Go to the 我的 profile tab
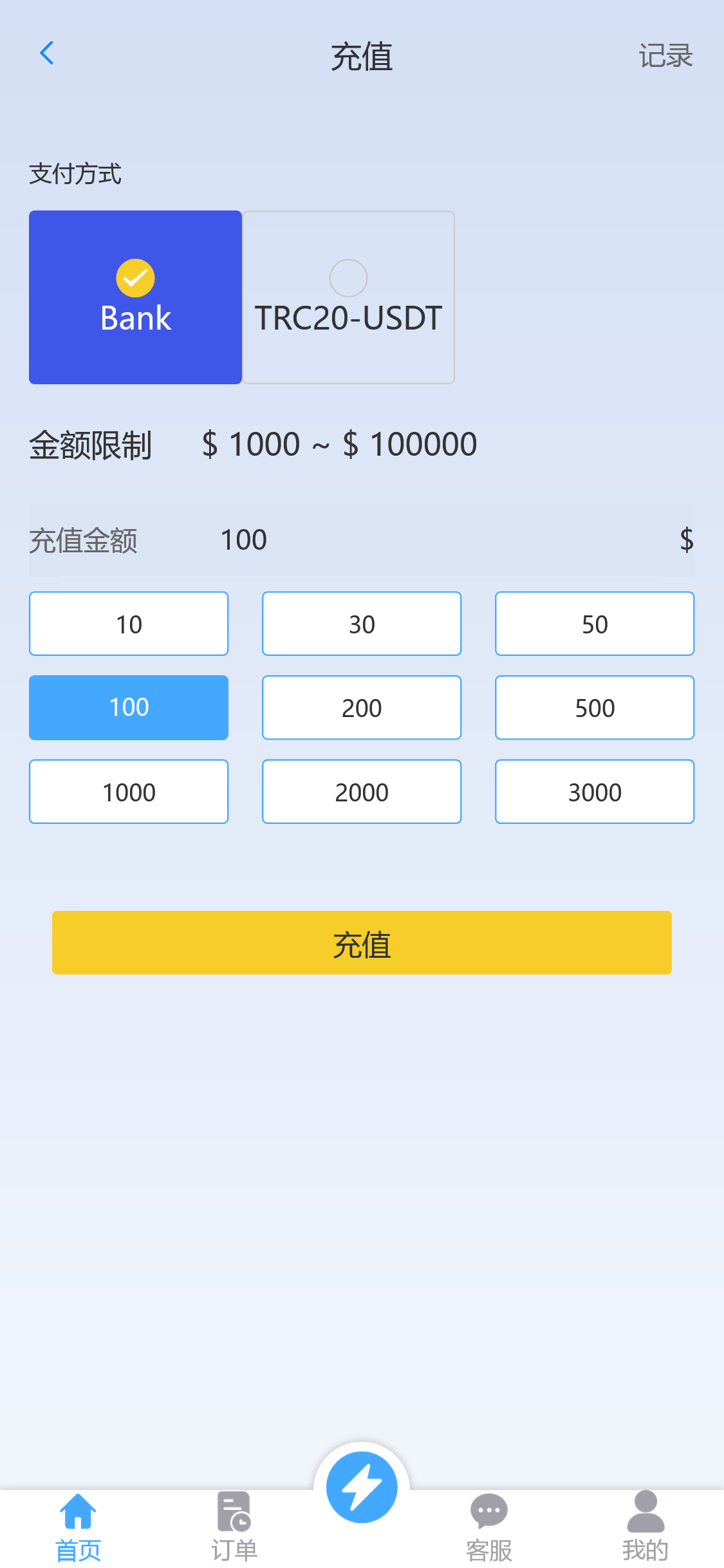 [645, 1527]
